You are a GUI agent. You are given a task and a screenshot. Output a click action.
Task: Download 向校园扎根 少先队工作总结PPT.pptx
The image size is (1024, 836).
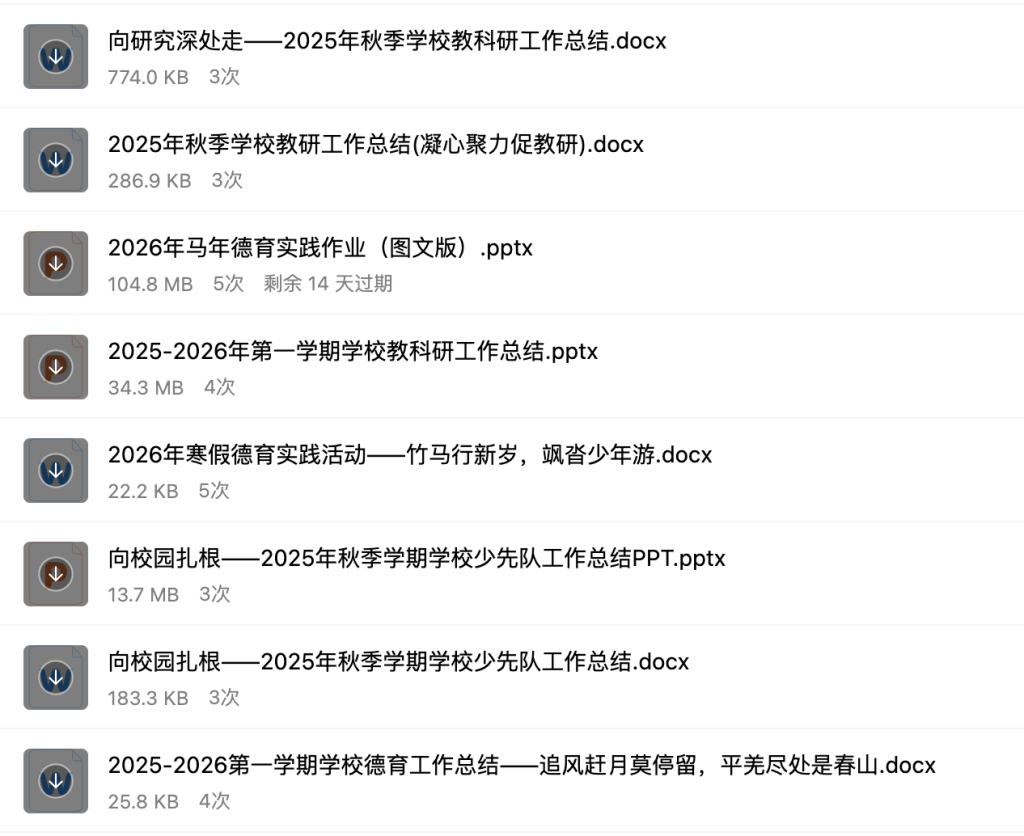pyautogui.click(x=56, y=574)
